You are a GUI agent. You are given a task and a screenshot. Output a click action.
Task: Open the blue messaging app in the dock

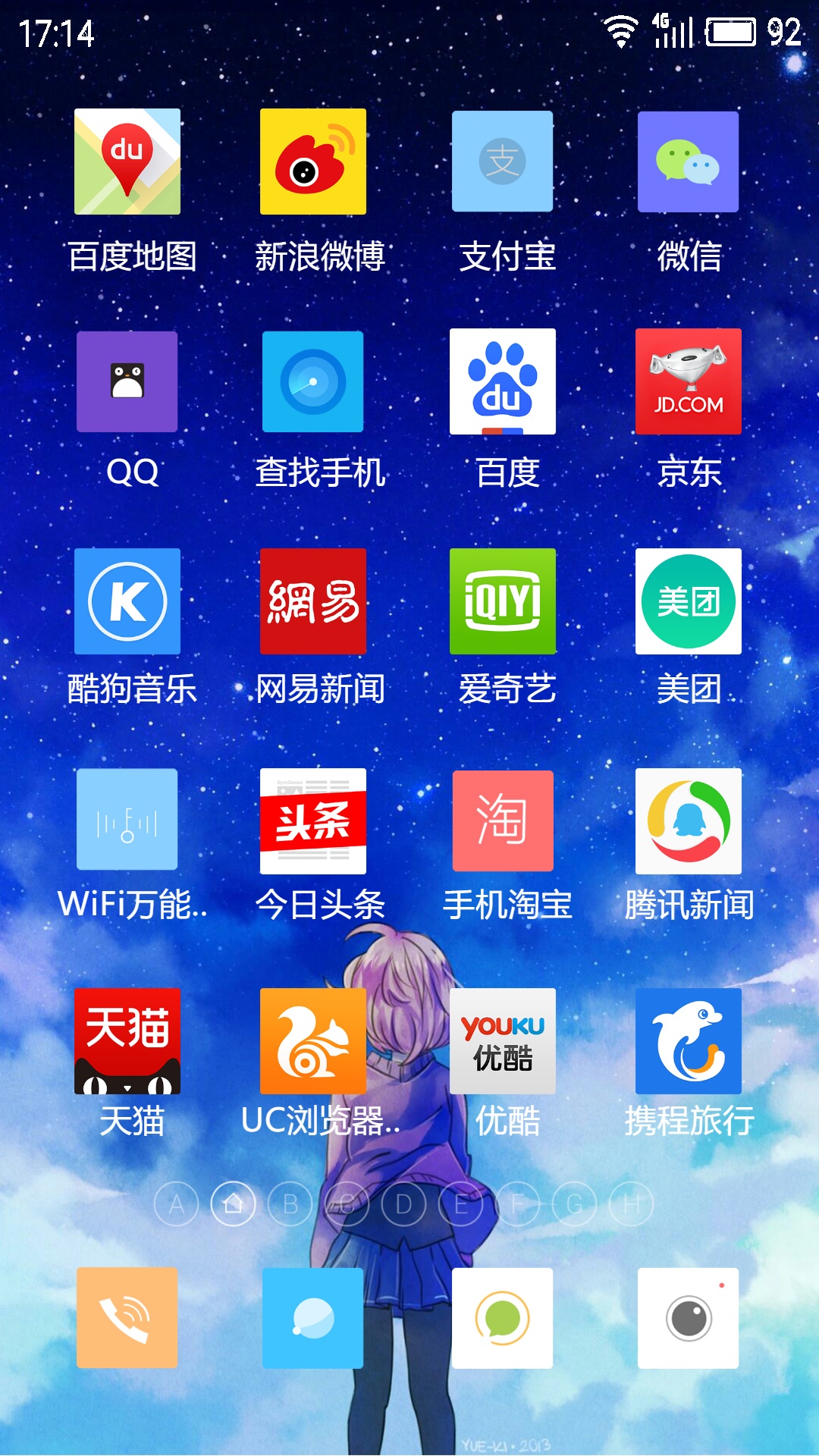313,1318
